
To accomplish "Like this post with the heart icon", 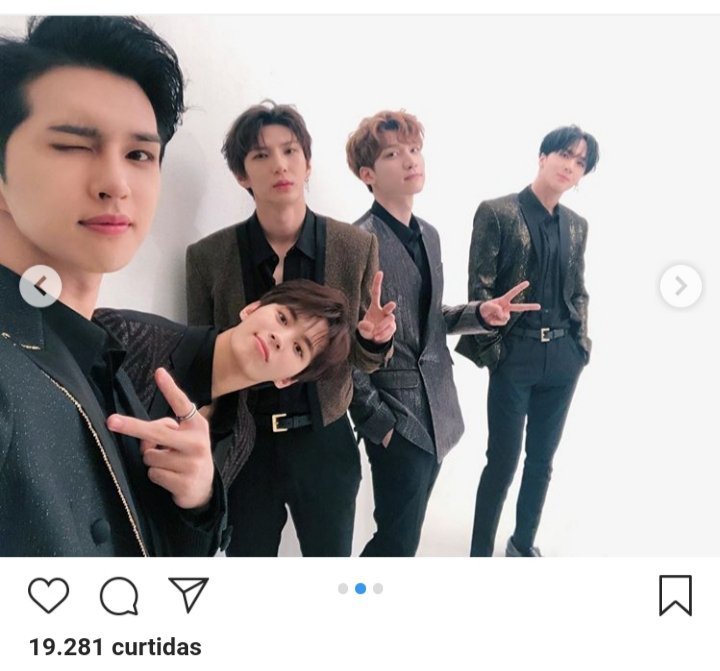I will tap(48, 595).
